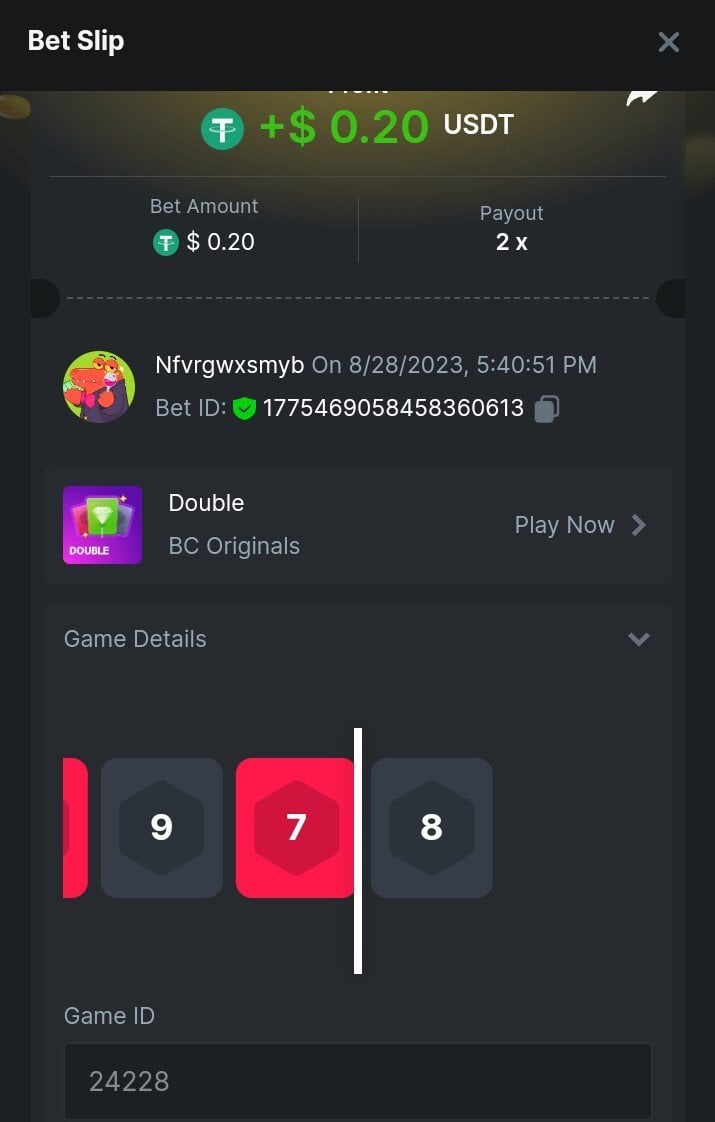Copy the Bet ID
715x1122 pixels.
coord(546,409)
